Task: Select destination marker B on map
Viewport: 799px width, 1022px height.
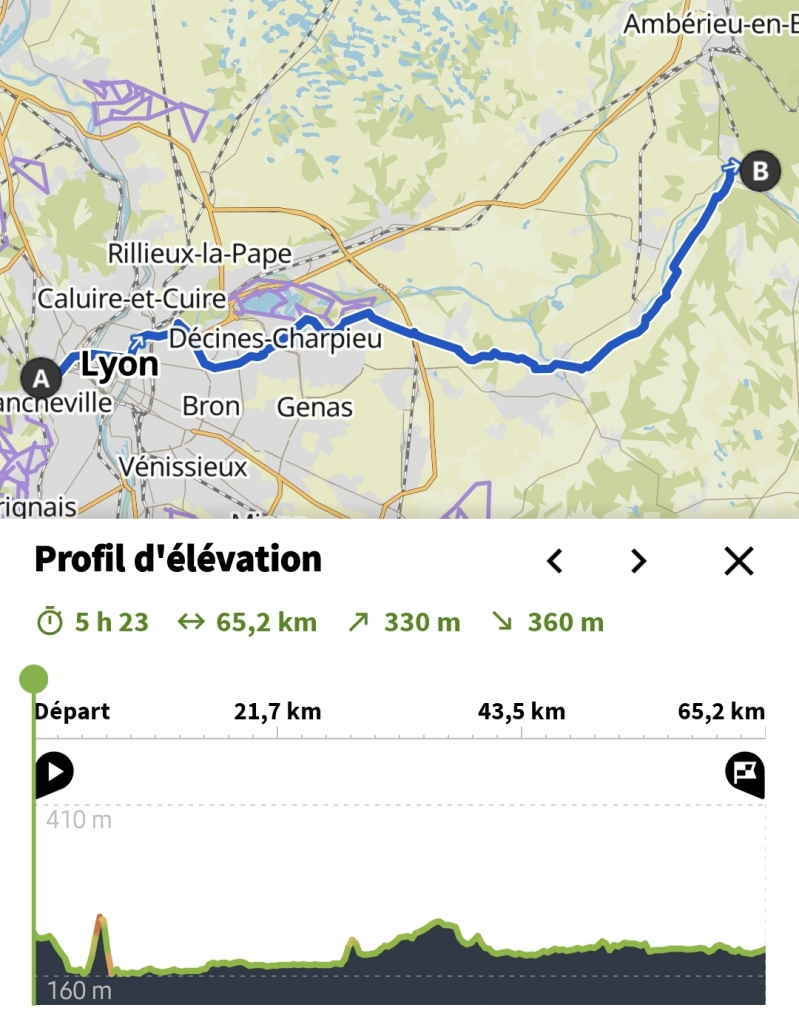Action: point(760,171)
